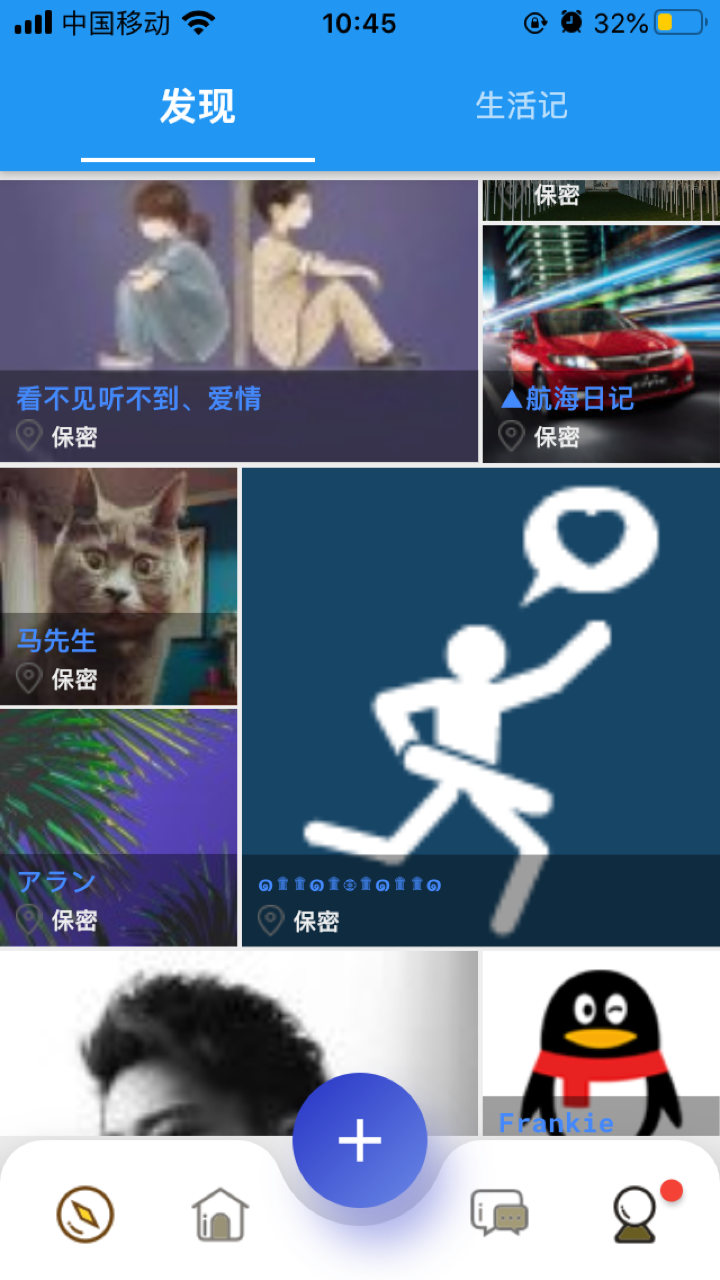Select the 发现 tab
Screen dimensions: 720x1280
(x=197, y=105)
